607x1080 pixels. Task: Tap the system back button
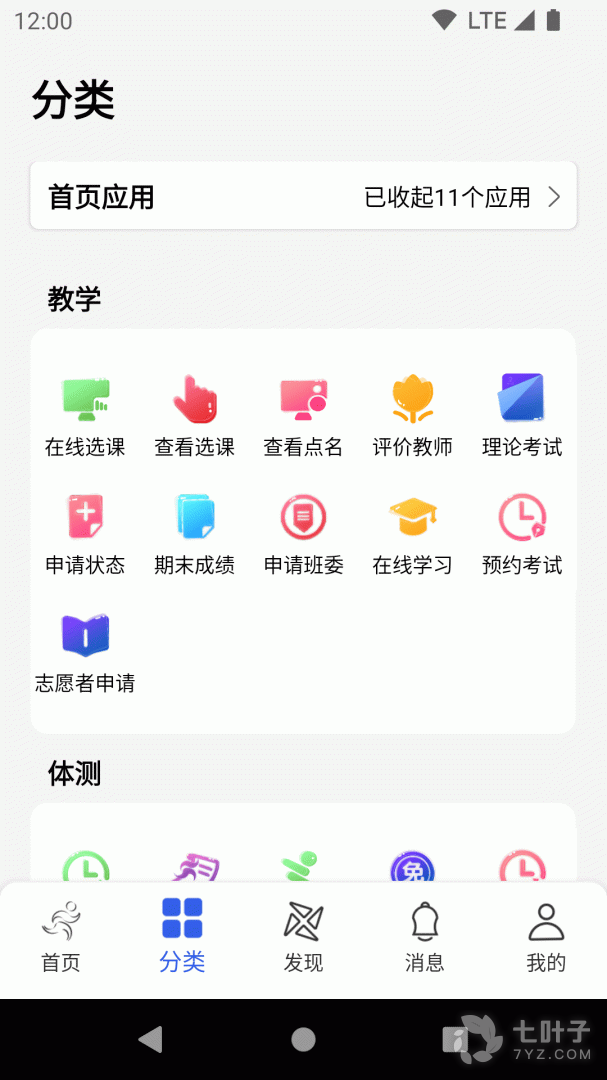(151, 1040)
